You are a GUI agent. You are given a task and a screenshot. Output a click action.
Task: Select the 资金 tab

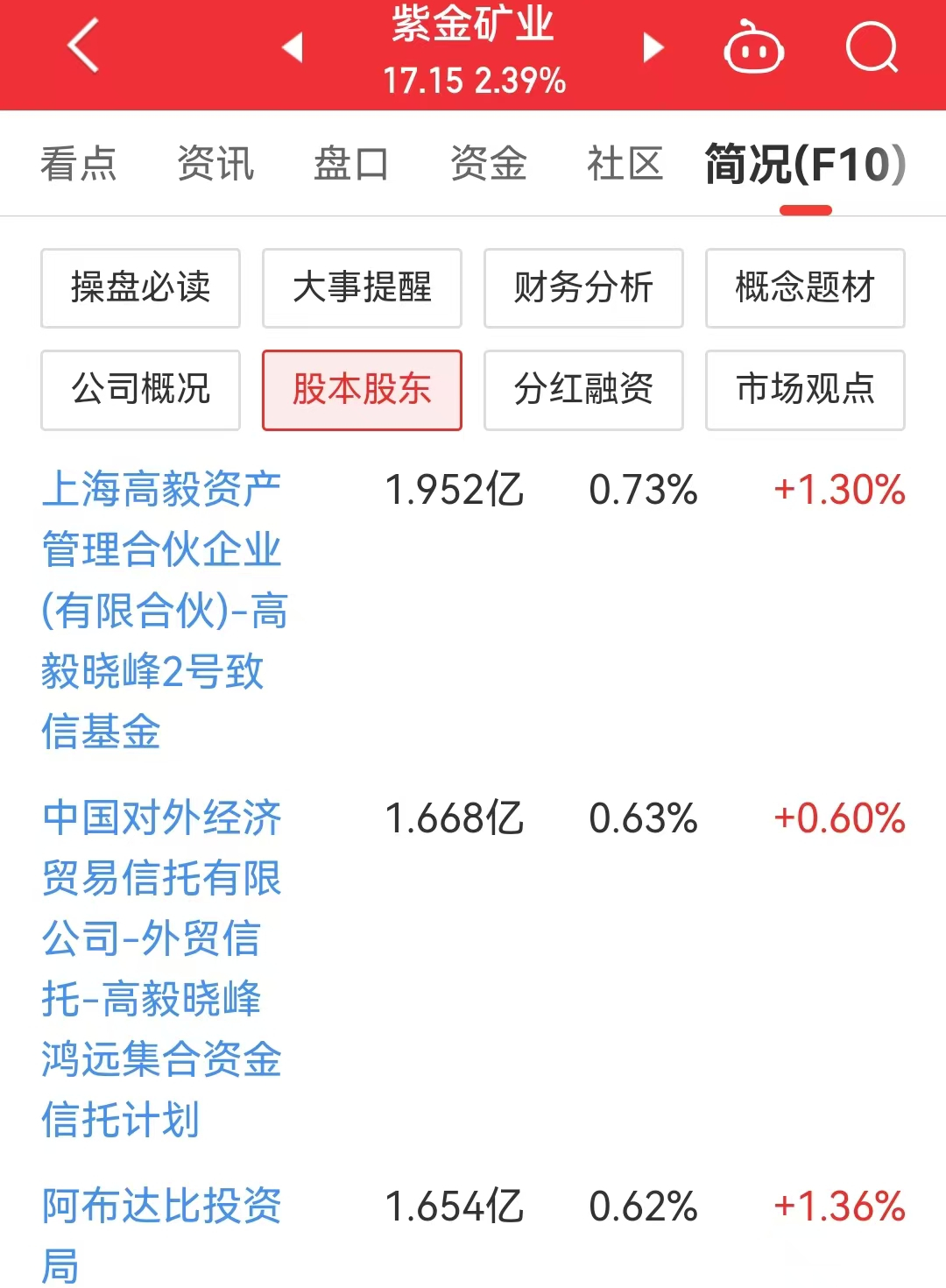click(x=488, y=164)
